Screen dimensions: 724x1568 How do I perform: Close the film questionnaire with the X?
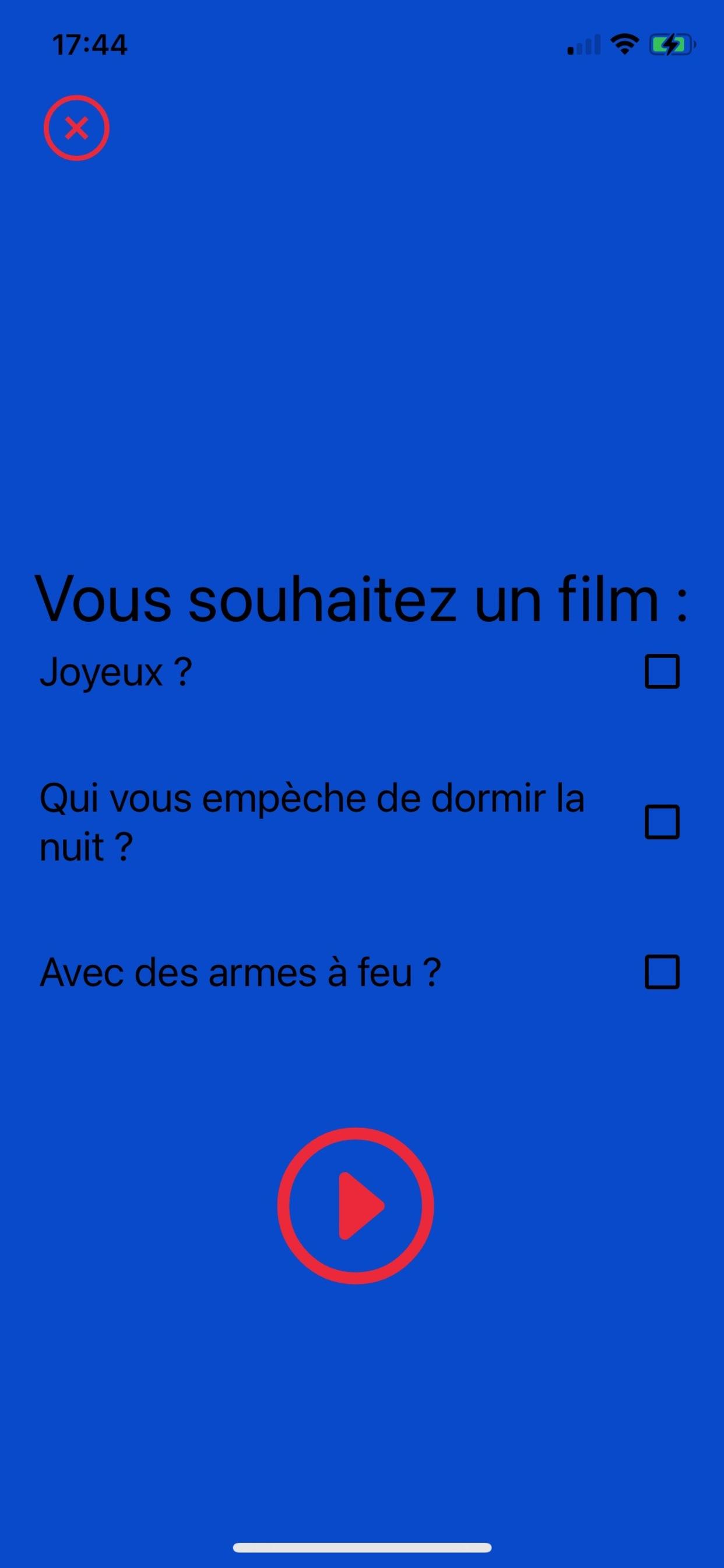77,128
